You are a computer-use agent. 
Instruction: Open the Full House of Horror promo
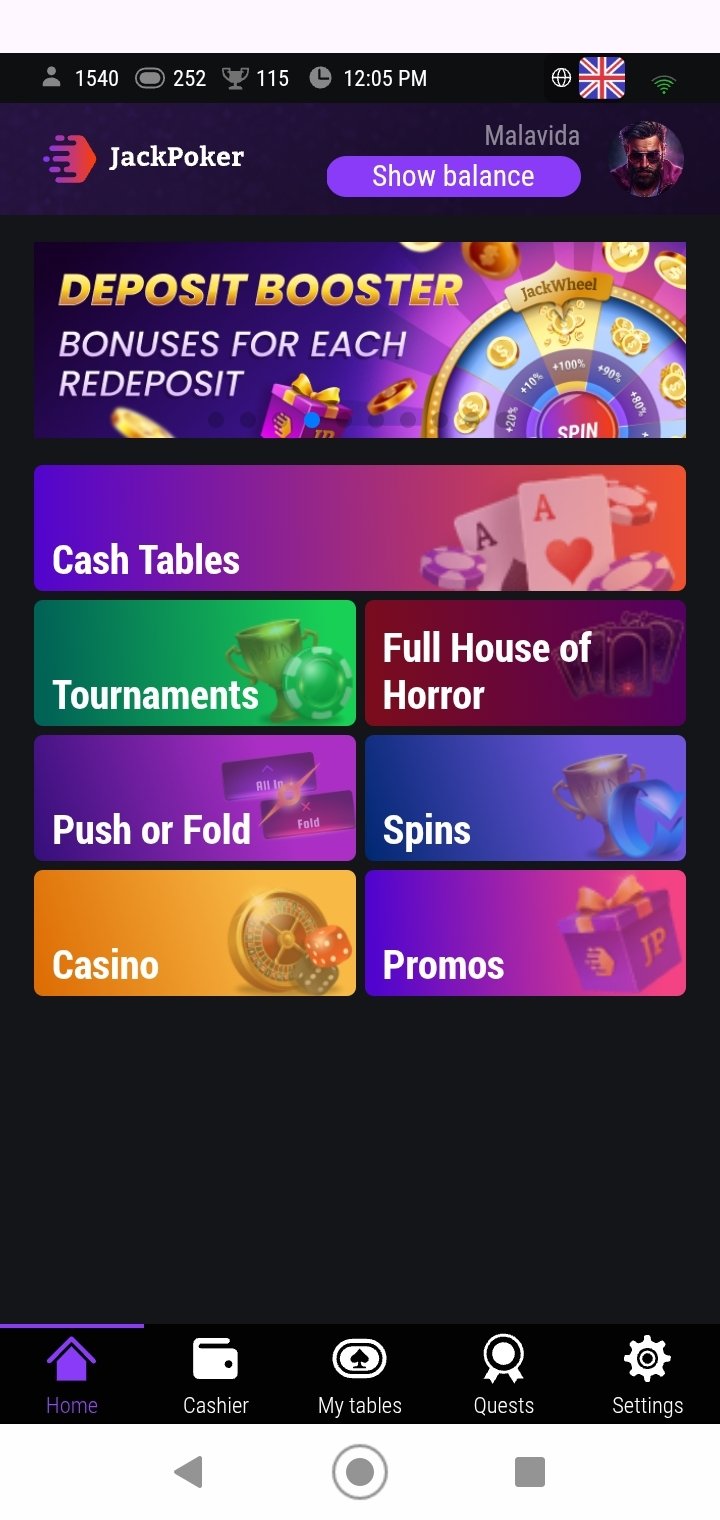coord(525,662)
